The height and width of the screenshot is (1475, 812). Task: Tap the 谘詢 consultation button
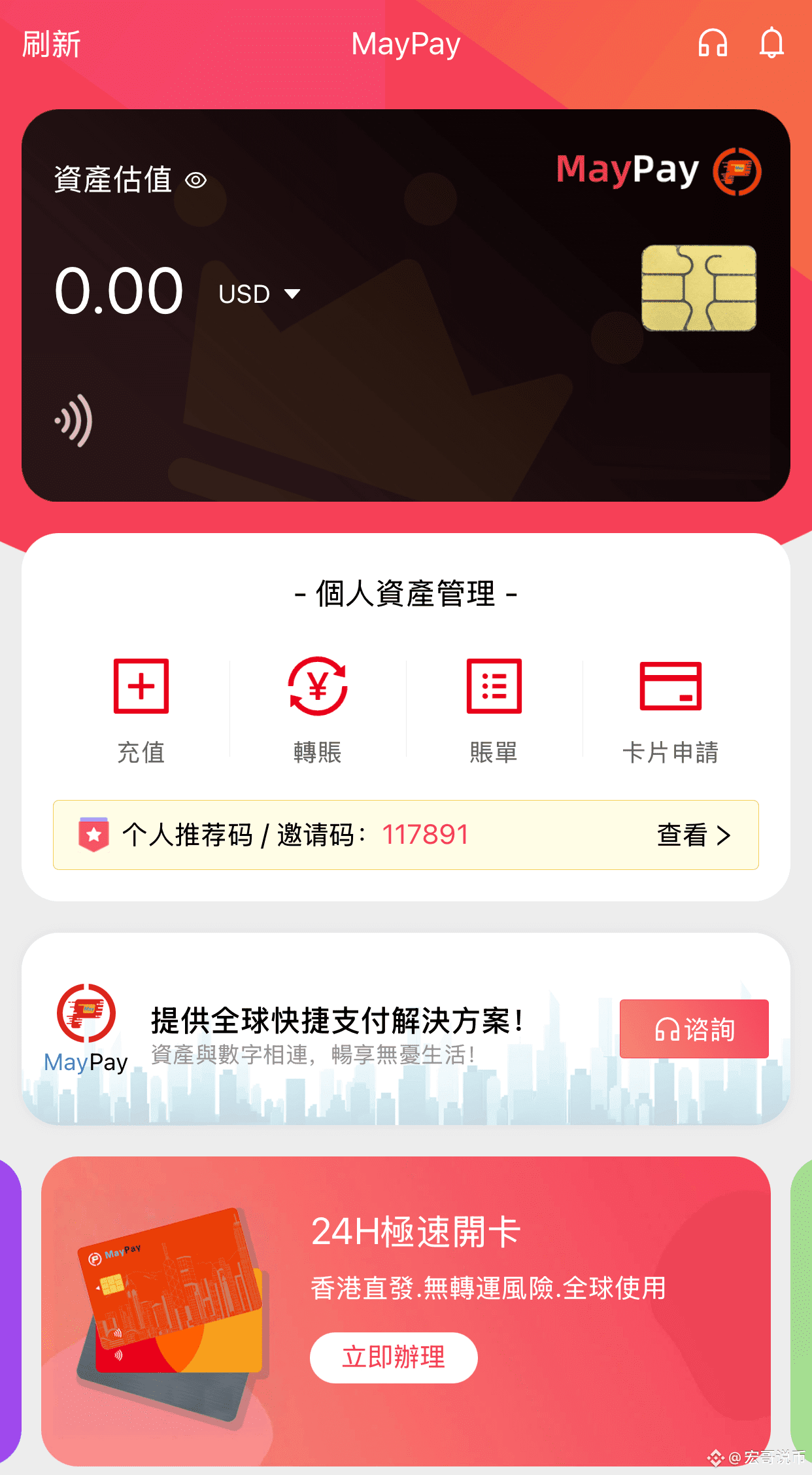[x=694, y=1029]
